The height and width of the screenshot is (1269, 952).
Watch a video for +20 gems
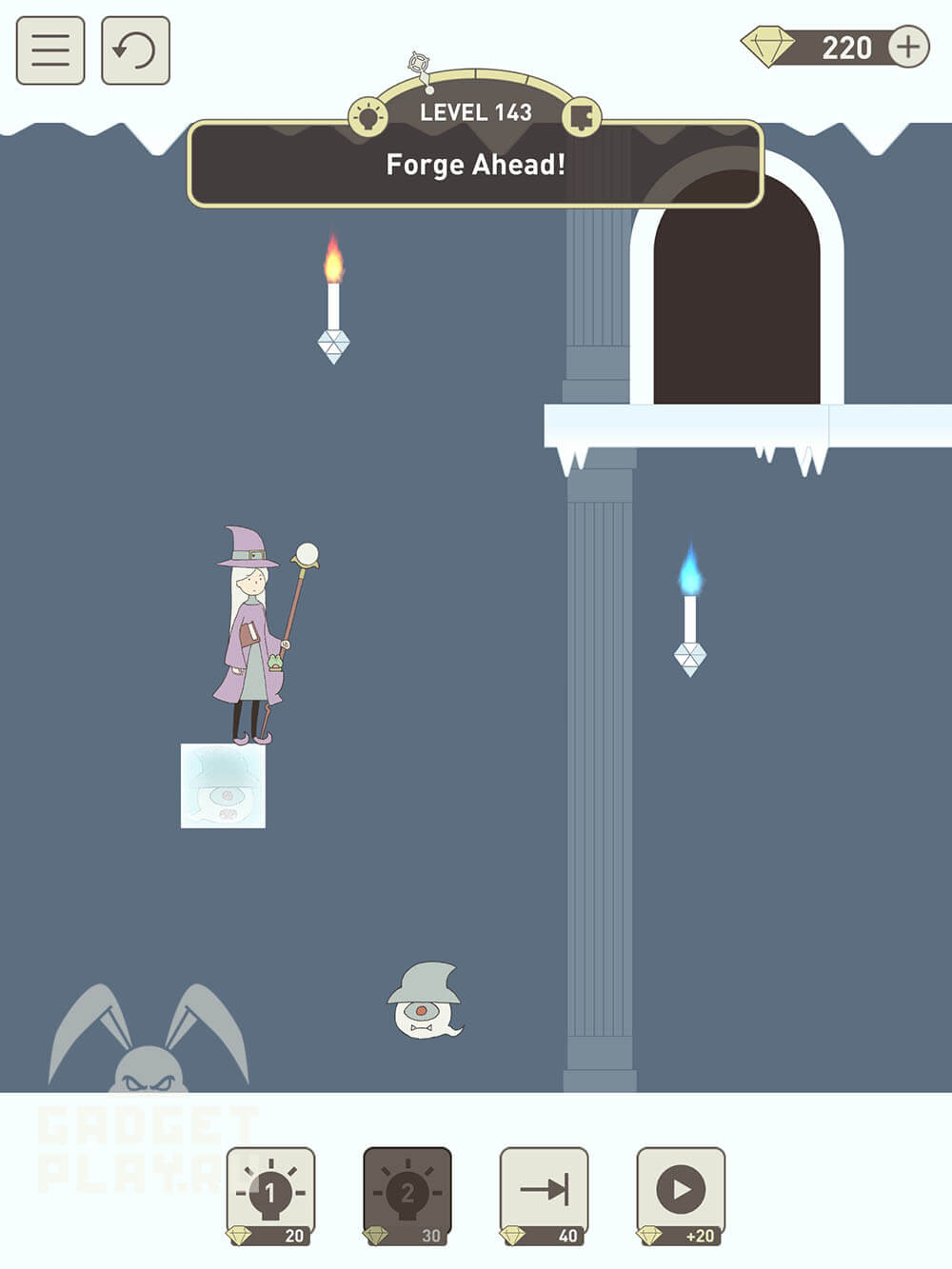click(681, 1196)
